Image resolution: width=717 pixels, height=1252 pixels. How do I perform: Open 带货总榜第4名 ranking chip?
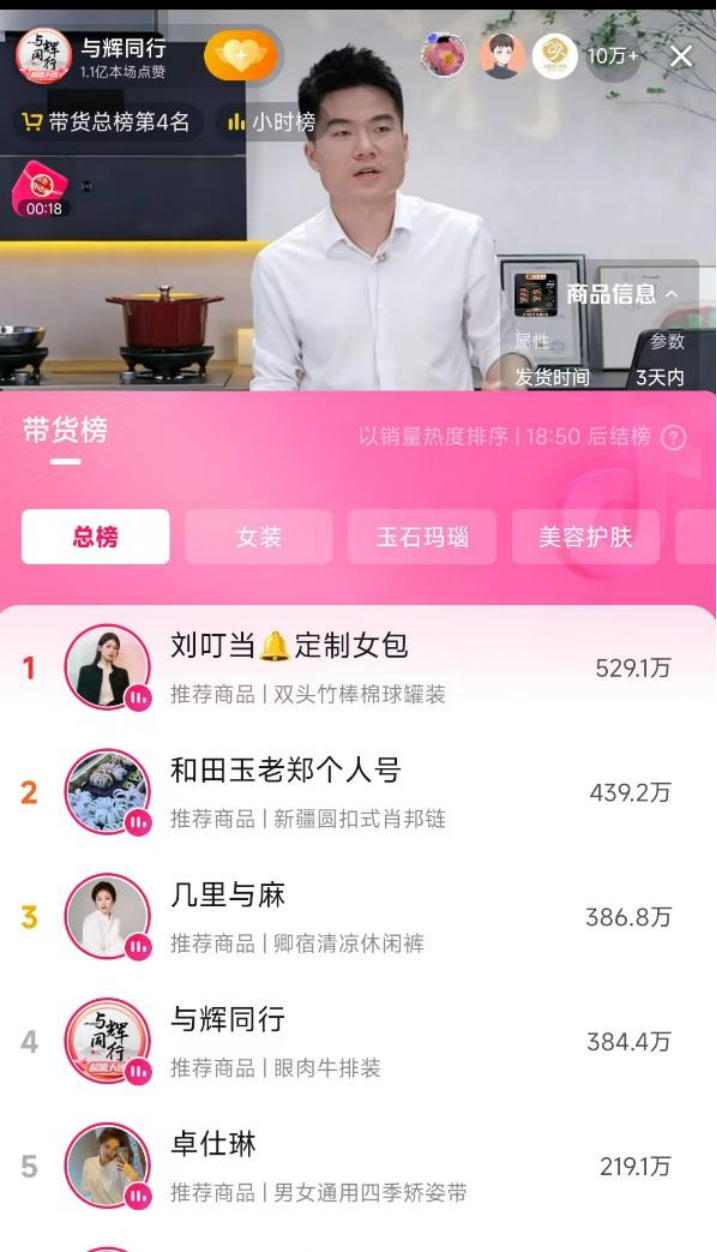coord(106,122)
